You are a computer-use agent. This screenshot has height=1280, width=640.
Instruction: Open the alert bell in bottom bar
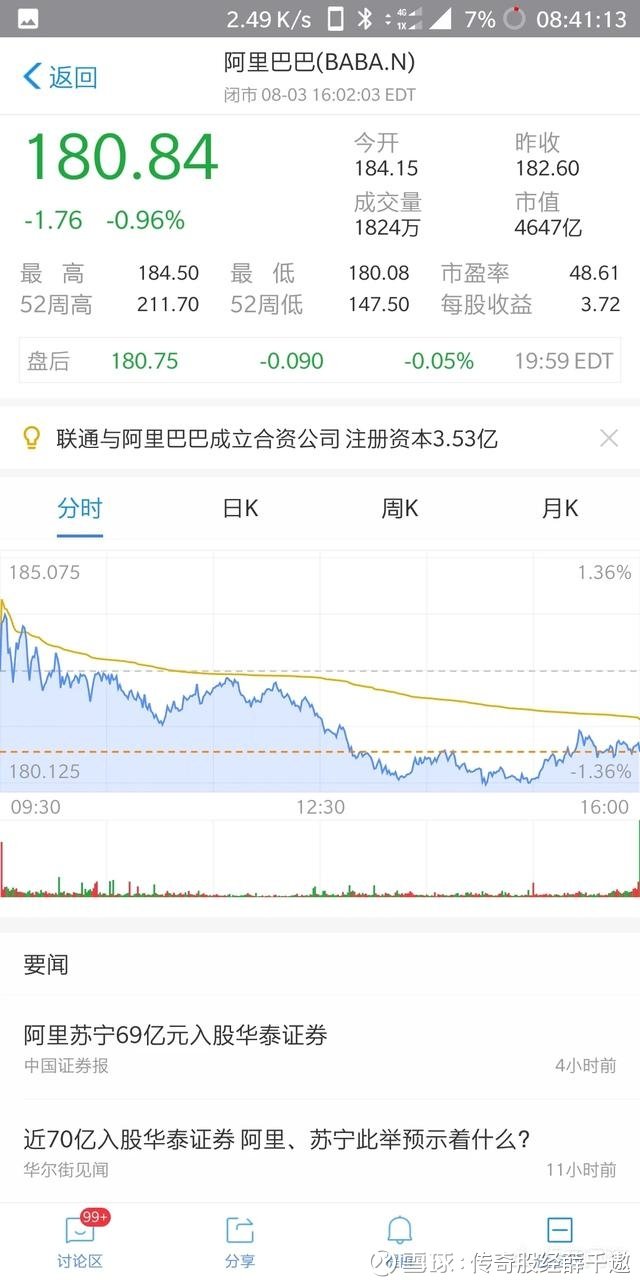(x=400, y=1230)
